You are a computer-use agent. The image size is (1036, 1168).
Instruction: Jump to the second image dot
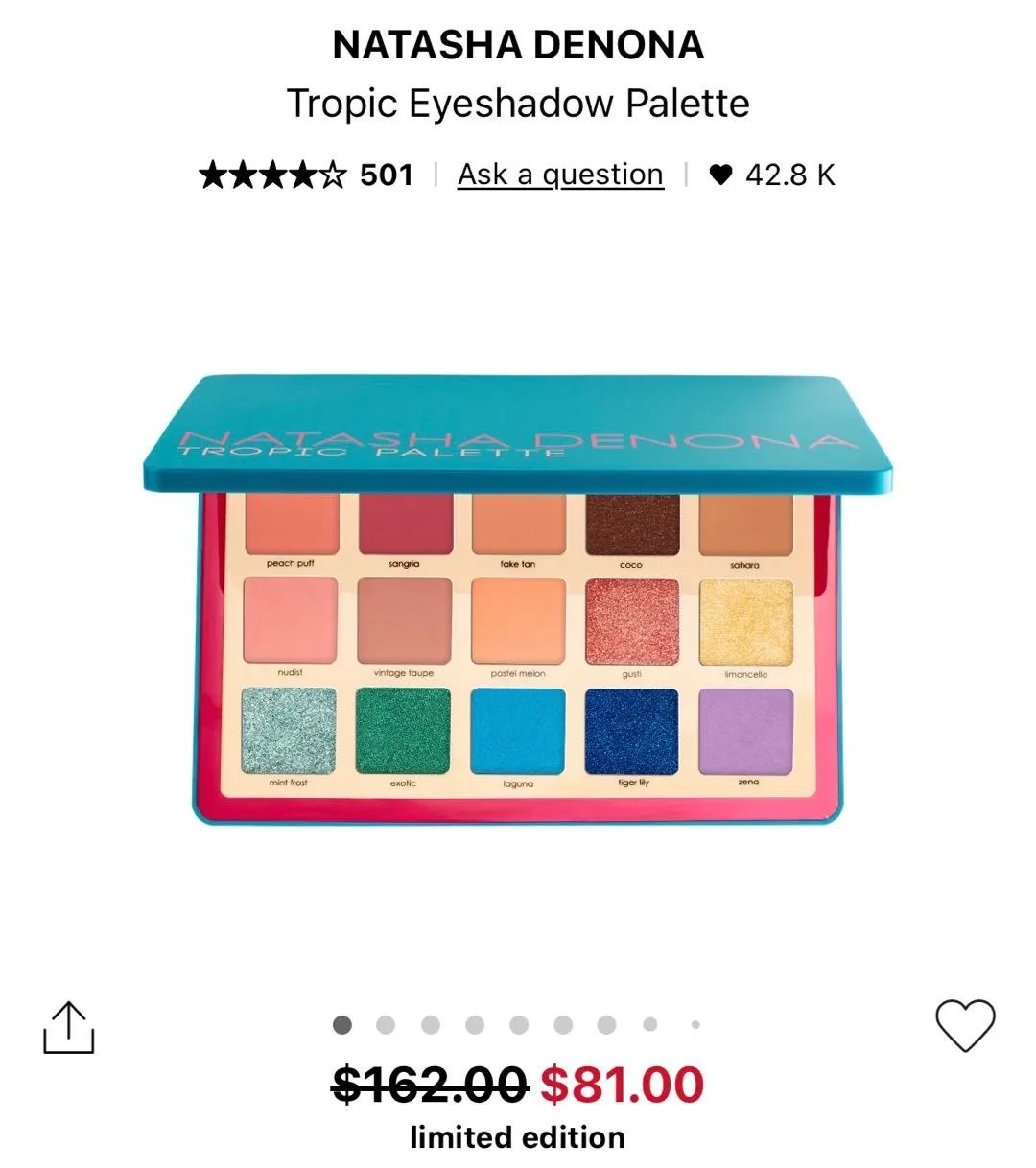tap(386, 1025)
